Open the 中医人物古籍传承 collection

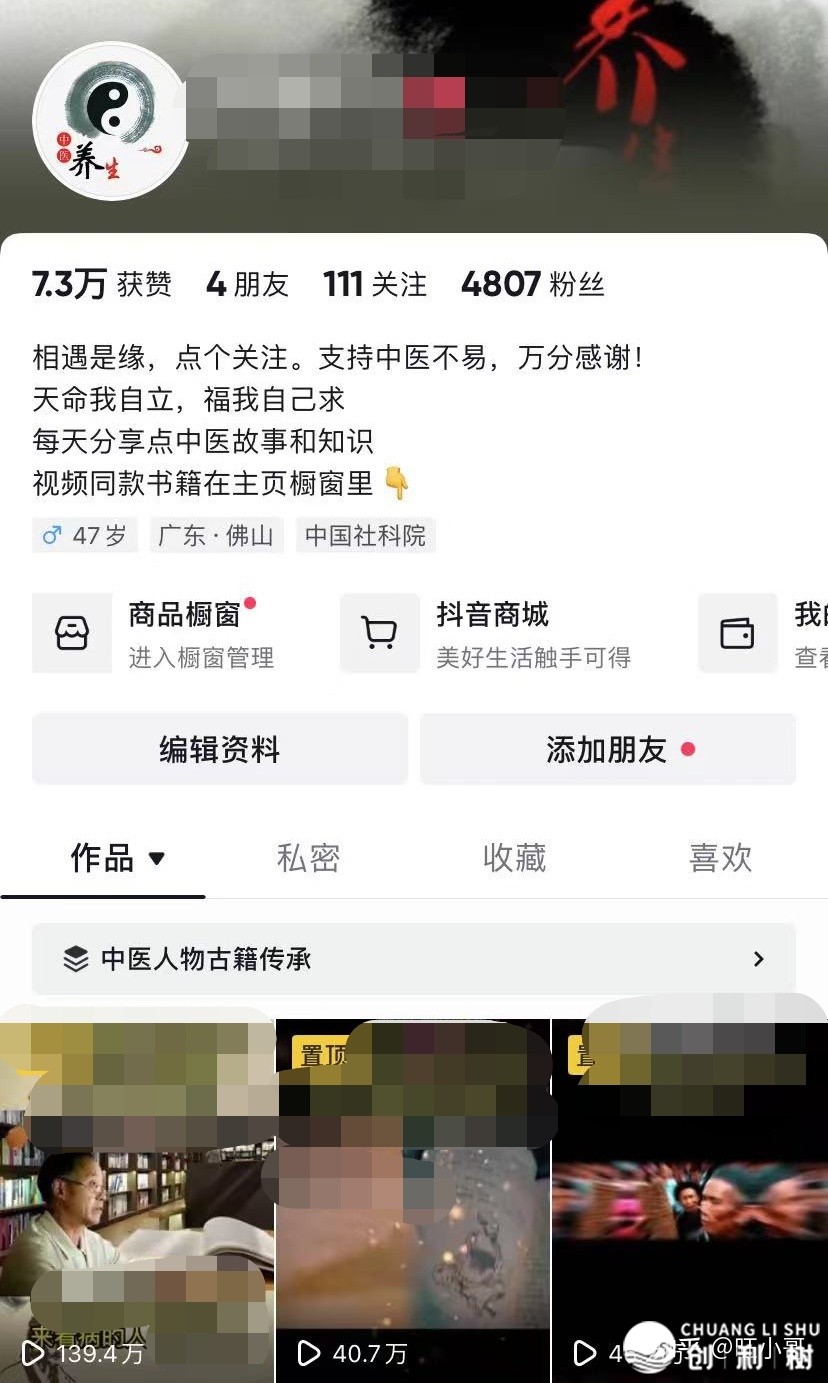pos(413,959)
